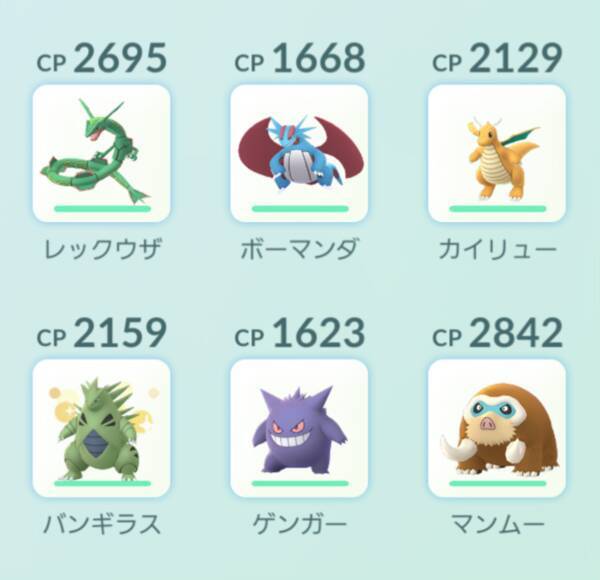Open ゲンガー with CP 1623
Viewport: 600px width, 580px height.
[x=299, y=428]
